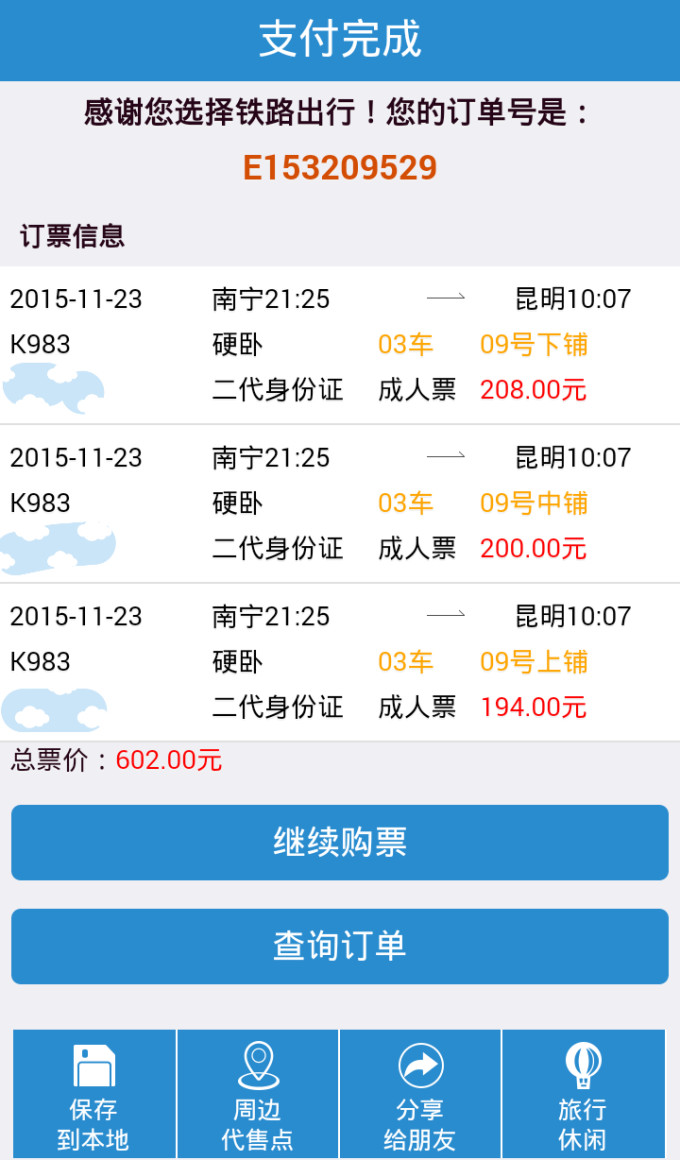Open 周边代售点 nearby ticket outlets
Viewport: 680px width, 1160px height.
258,1095
